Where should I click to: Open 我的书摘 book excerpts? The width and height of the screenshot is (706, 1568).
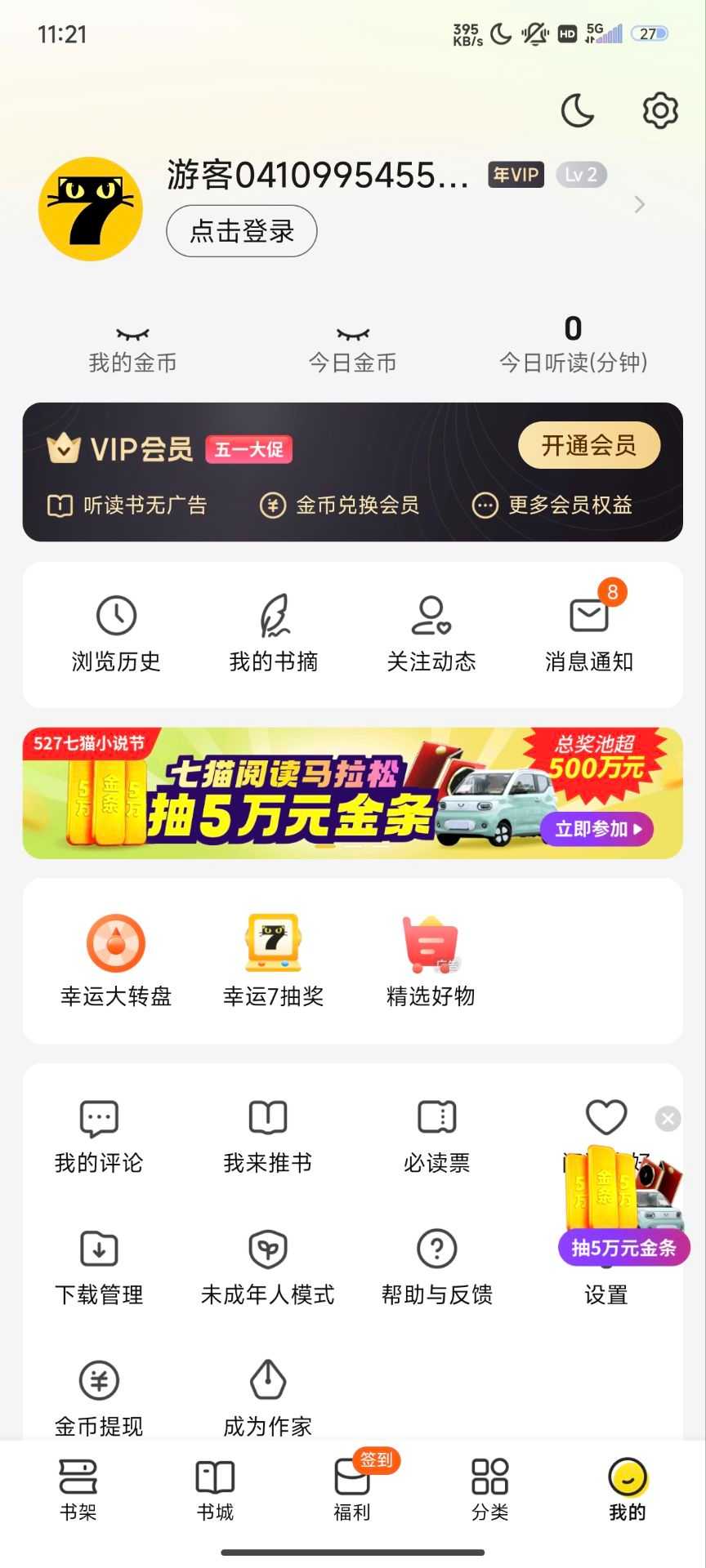274,634
